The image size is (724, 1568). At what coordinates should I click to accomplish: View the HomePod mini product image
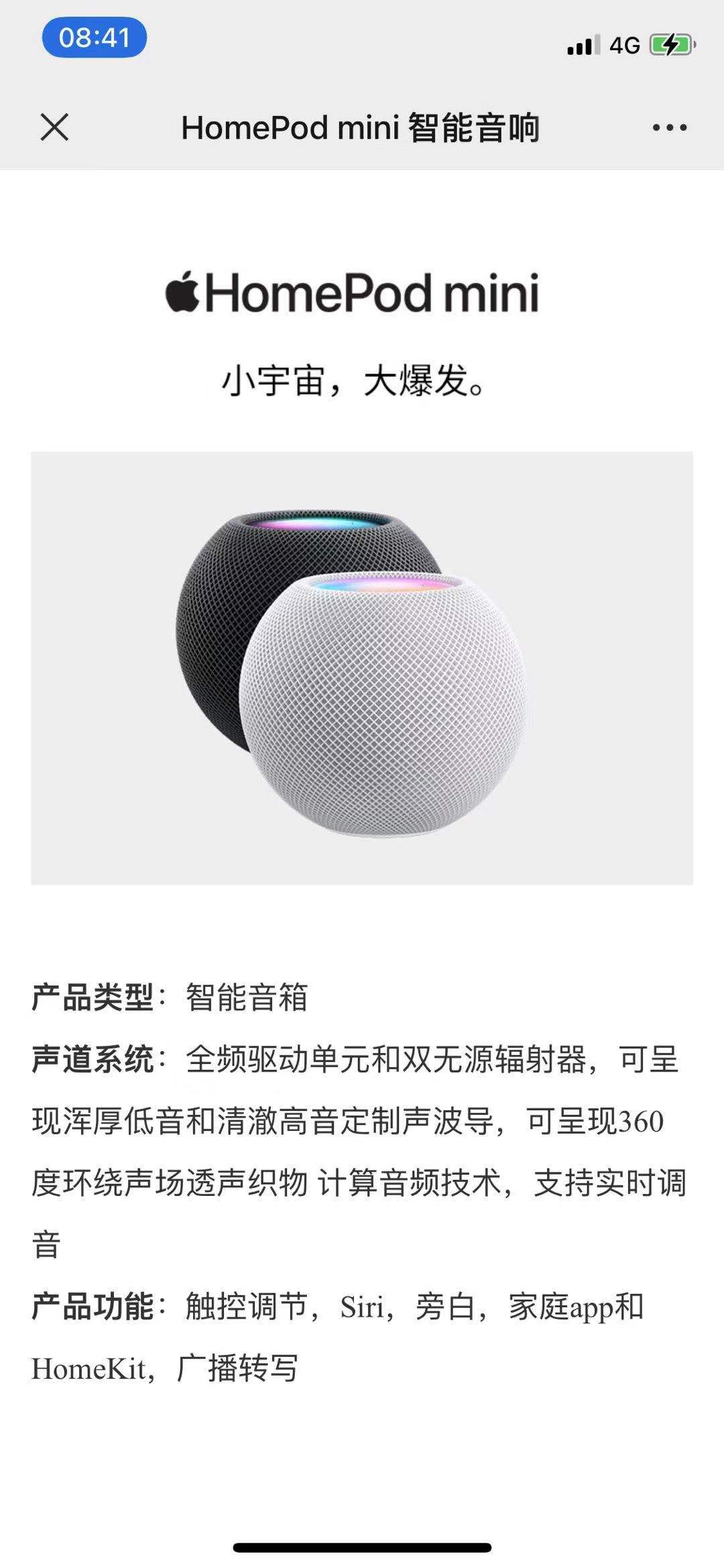point(361,668)
